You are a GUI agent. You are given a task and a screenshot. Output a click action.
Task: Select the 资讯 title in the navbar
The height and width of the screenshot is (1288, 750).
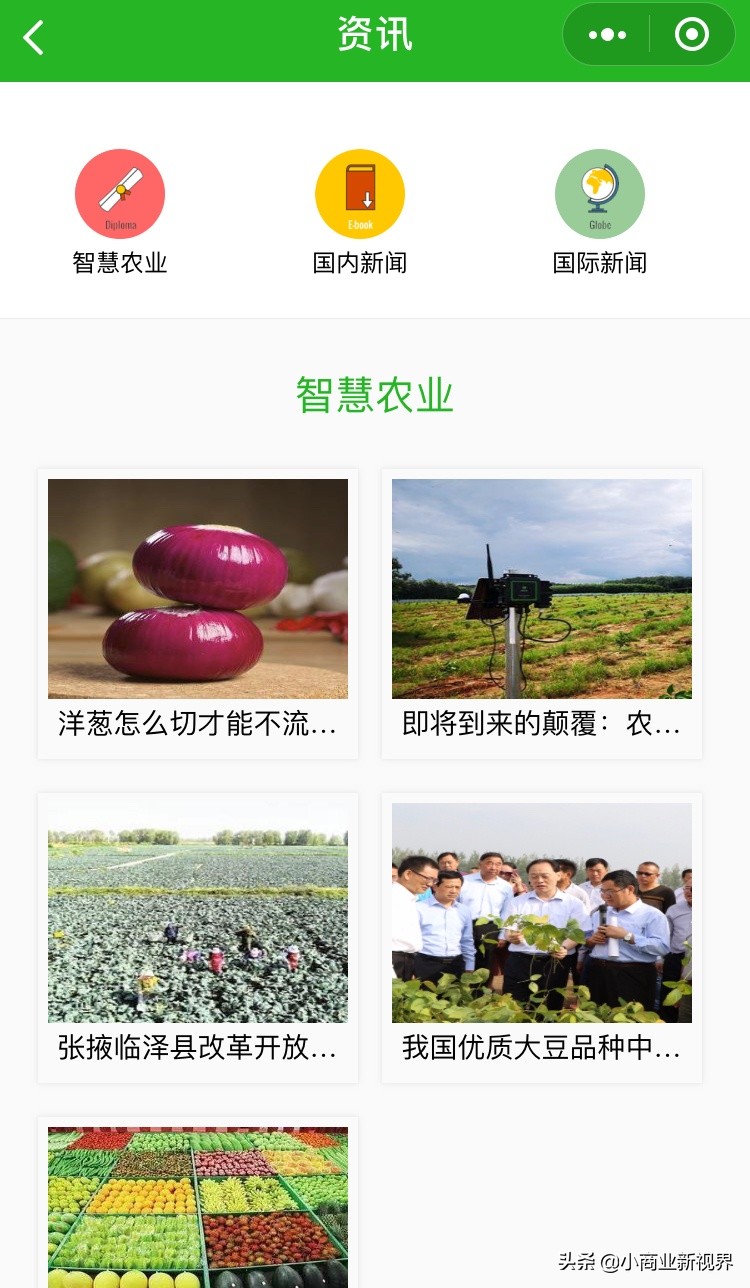(374, 33)
